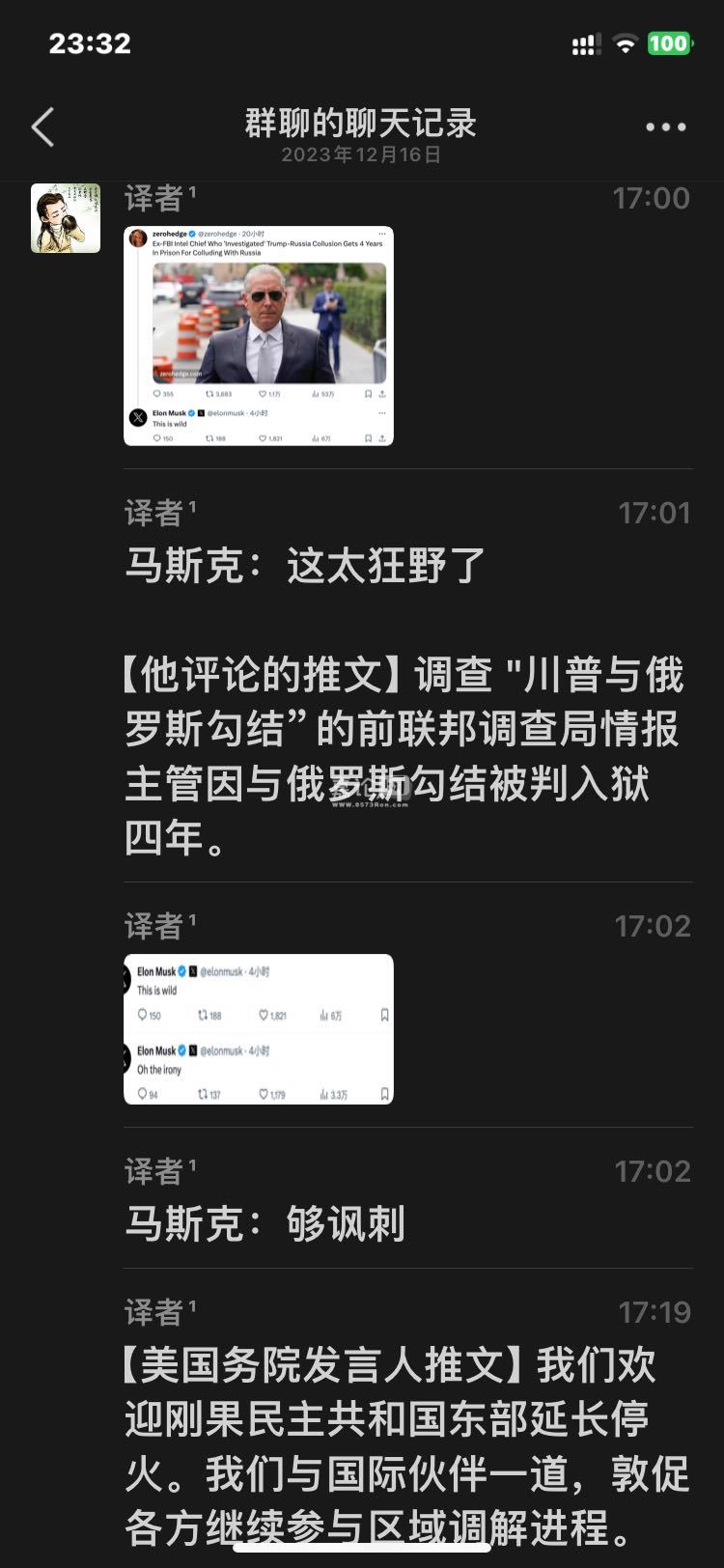Open the zerohedge tweet screenshot image
The height and width of the screenshot is (1568, 724).
(x=259, y=335)
